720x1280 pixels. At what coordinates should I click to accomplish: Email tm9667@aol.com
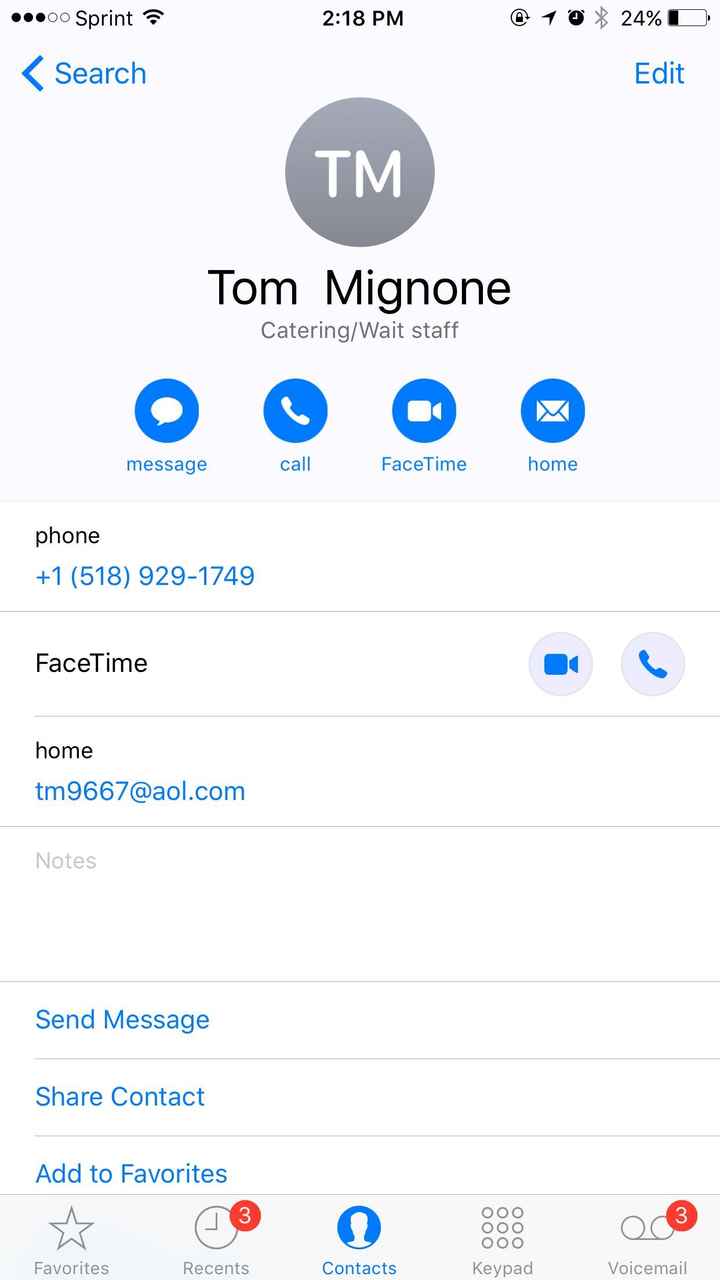[140, 791]
